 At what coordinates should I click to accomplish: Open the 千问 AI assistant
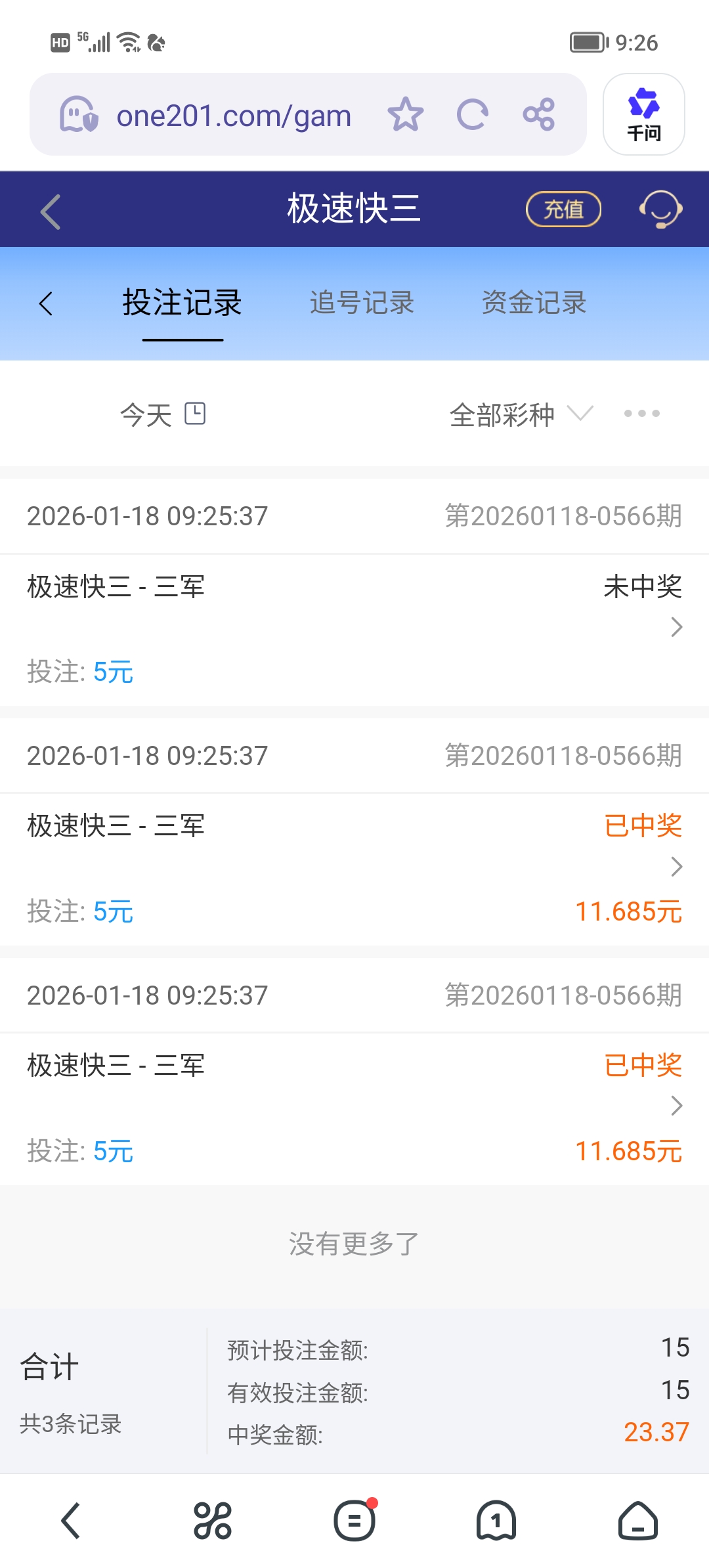[644, 114]
